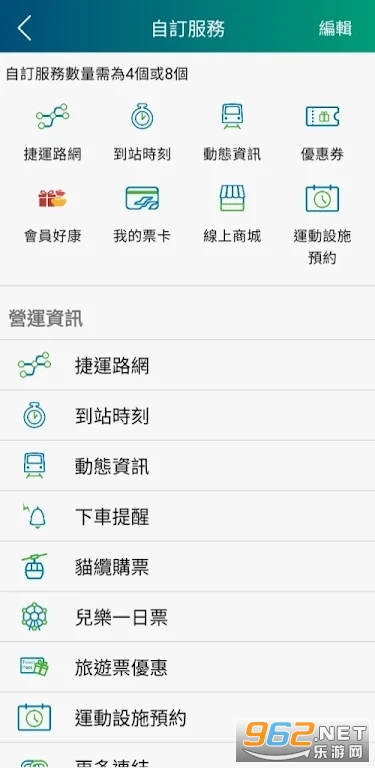Select 我的票卡 shortcut

click(142, 215)
